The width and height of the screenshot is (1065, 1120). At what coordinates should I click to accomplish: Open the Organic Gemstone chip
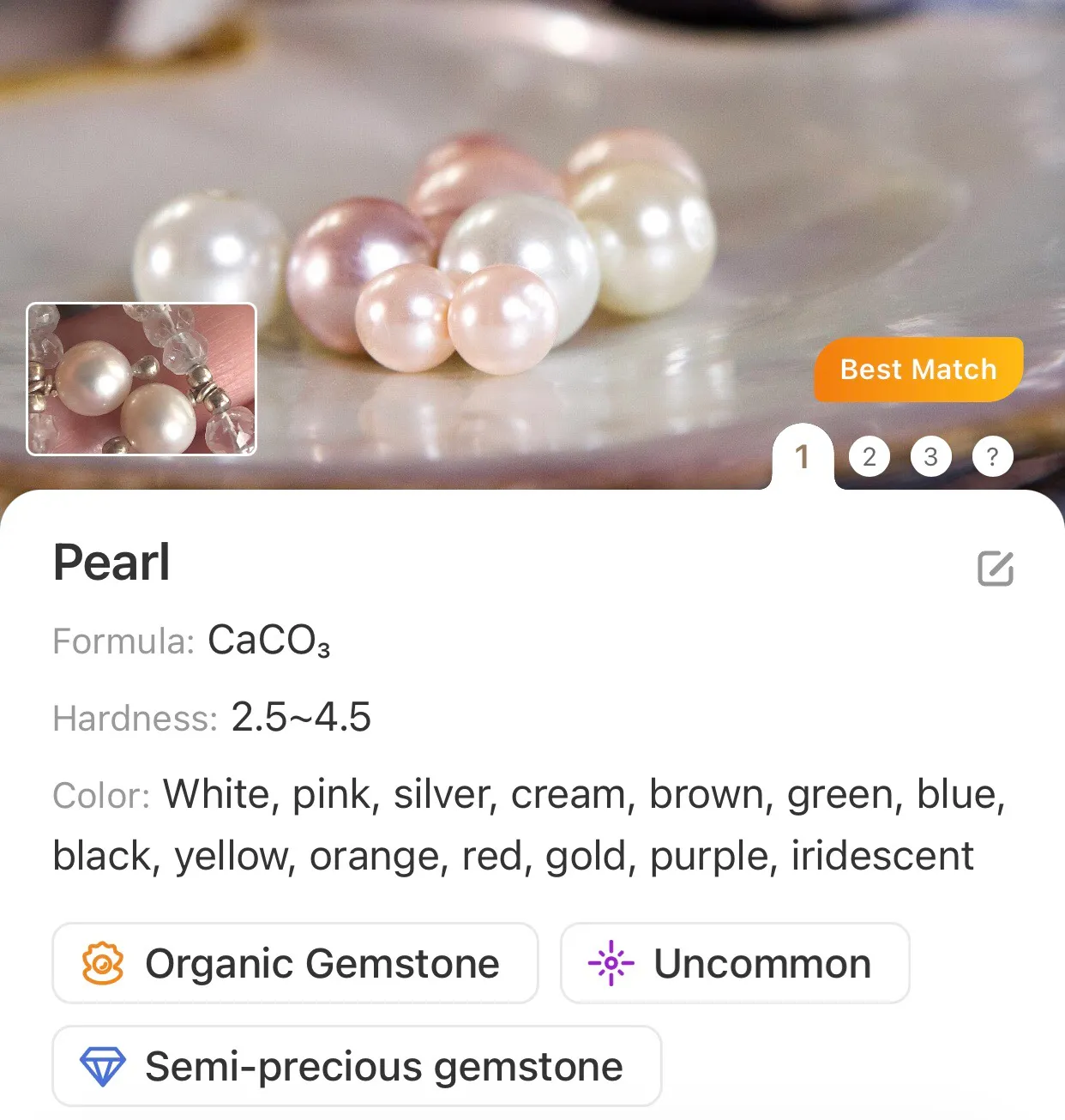[x=295, y=963]
